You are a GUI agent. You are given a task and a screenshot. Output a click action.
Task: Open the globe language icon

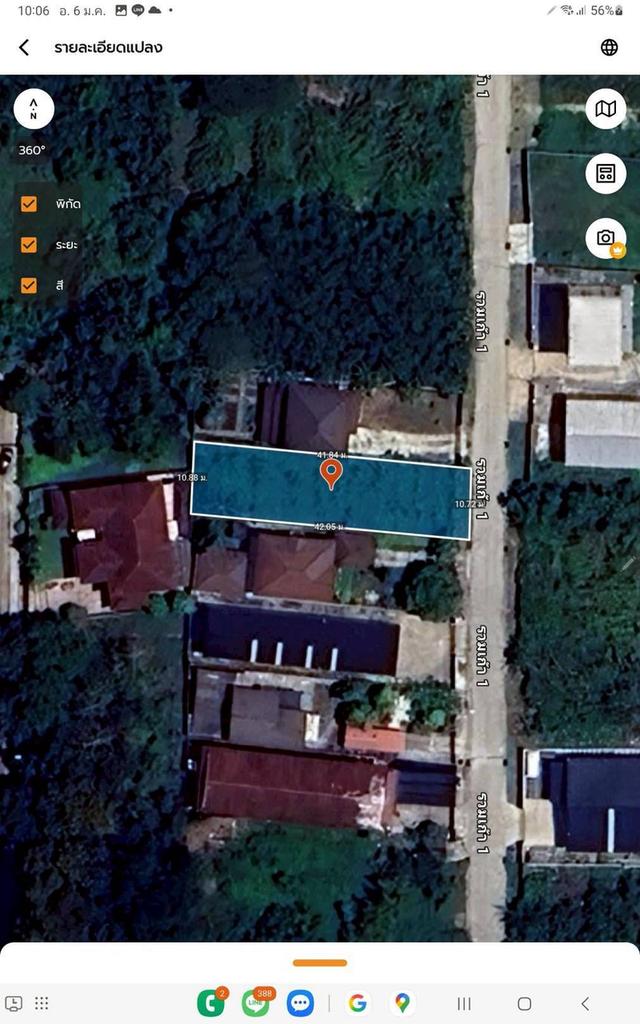(609, 48)
